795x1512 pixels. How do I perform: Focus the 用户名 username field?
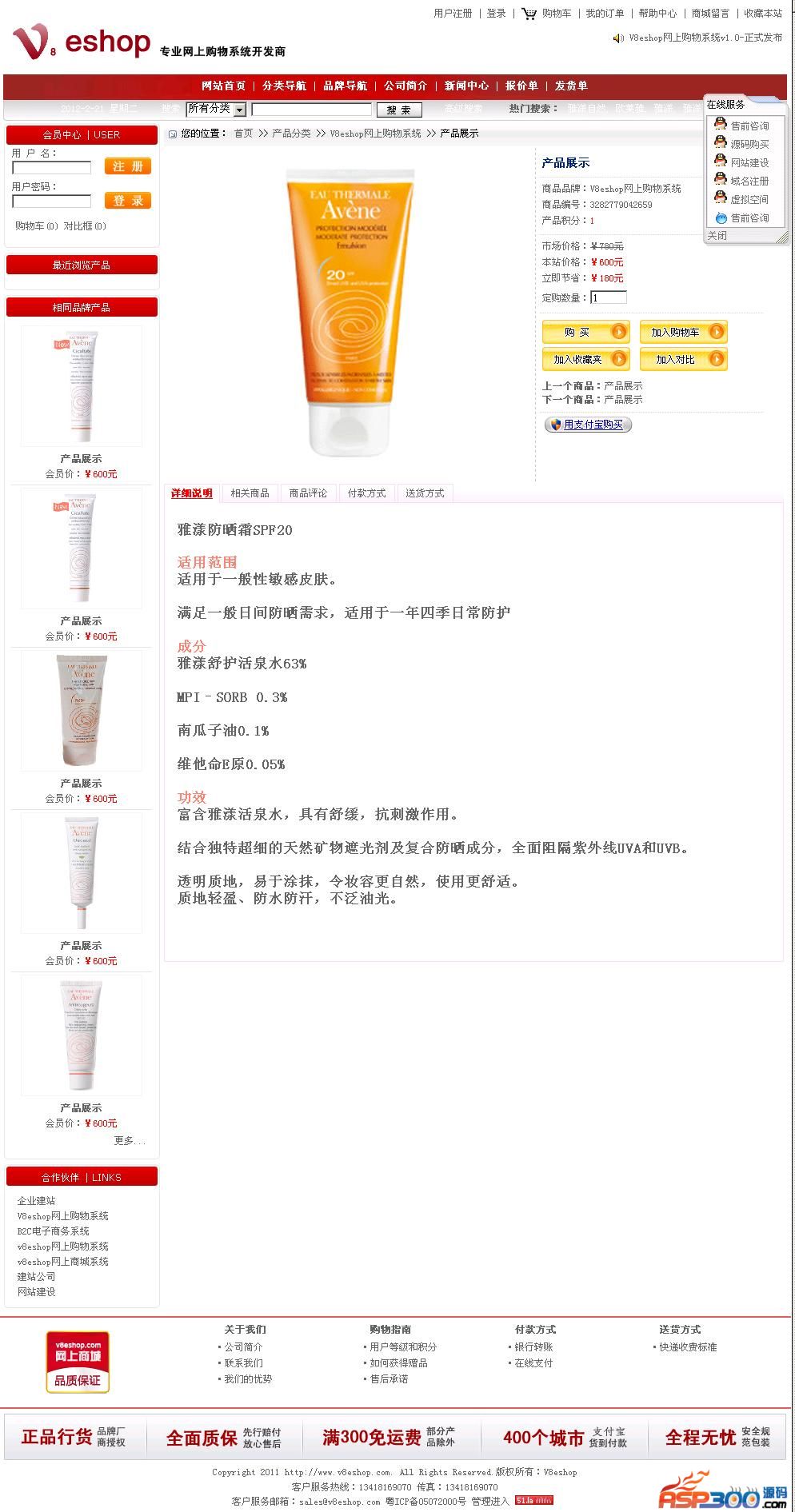(51, 168)
